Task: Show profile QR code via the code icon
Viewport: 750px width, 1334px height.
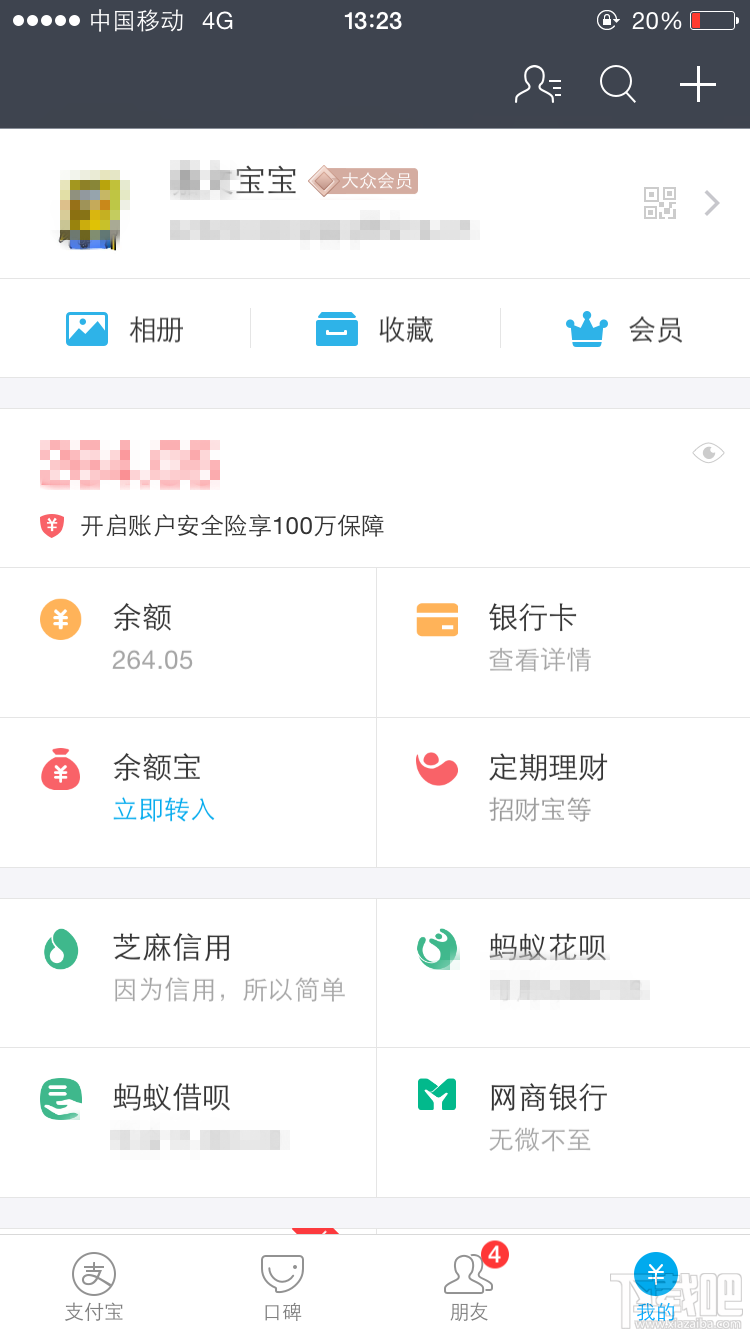Action: [659, 203]
